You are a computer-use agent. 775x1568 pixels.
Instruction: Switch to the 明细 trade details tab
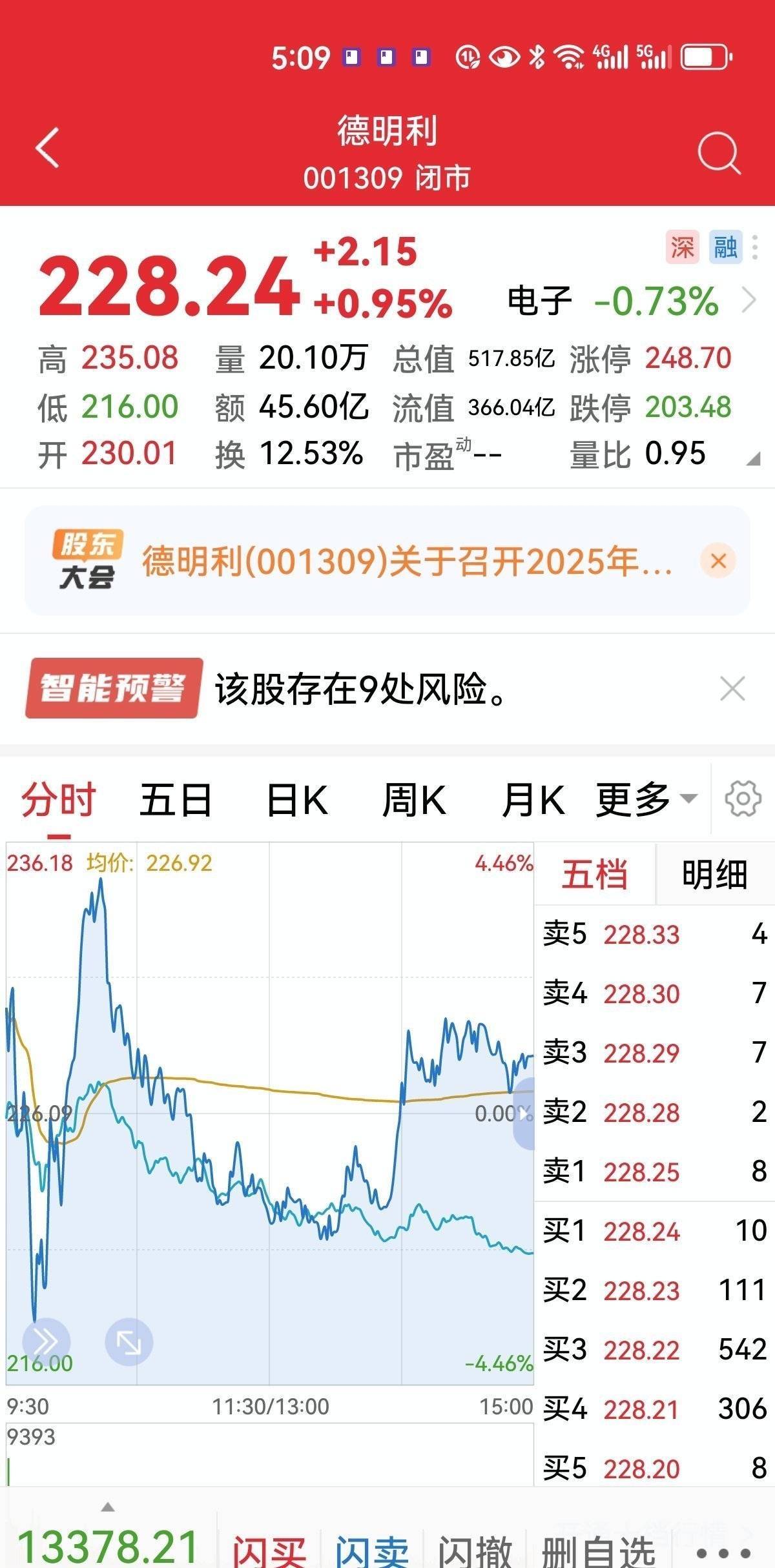tap(715, 874)
